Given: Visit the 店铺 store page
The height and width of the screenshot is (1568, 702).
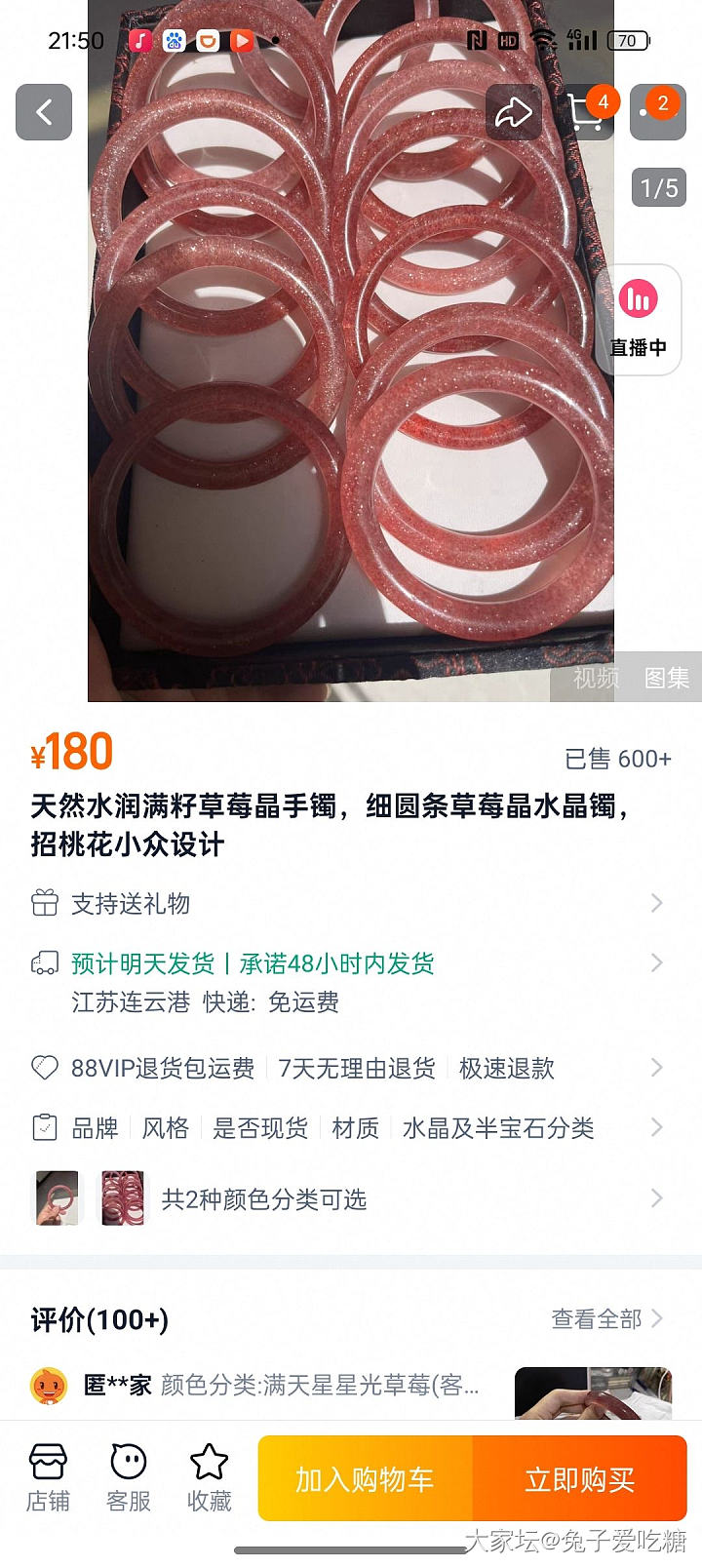Looking at the screenshot, I should coord(49,1478).
